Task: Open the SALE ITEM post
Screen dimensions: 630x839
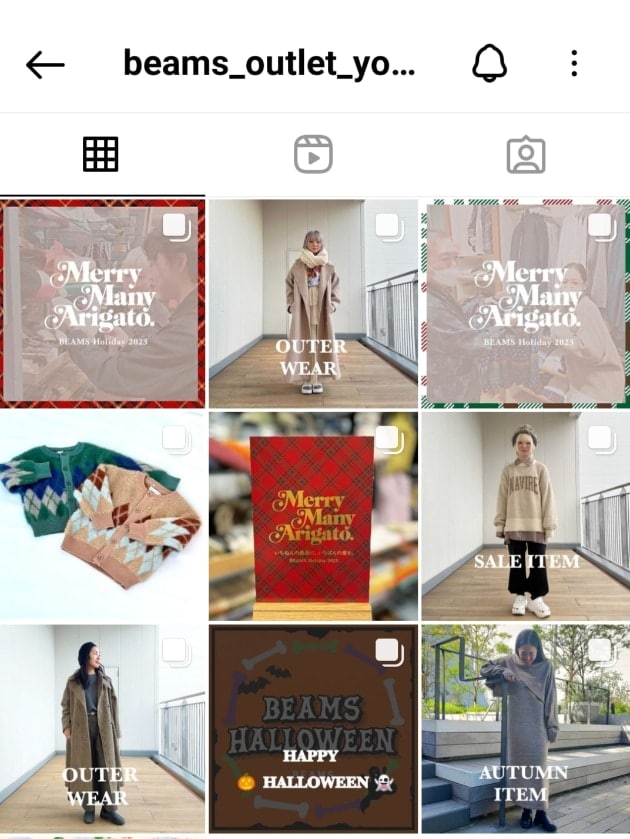Action: (526, 516)
